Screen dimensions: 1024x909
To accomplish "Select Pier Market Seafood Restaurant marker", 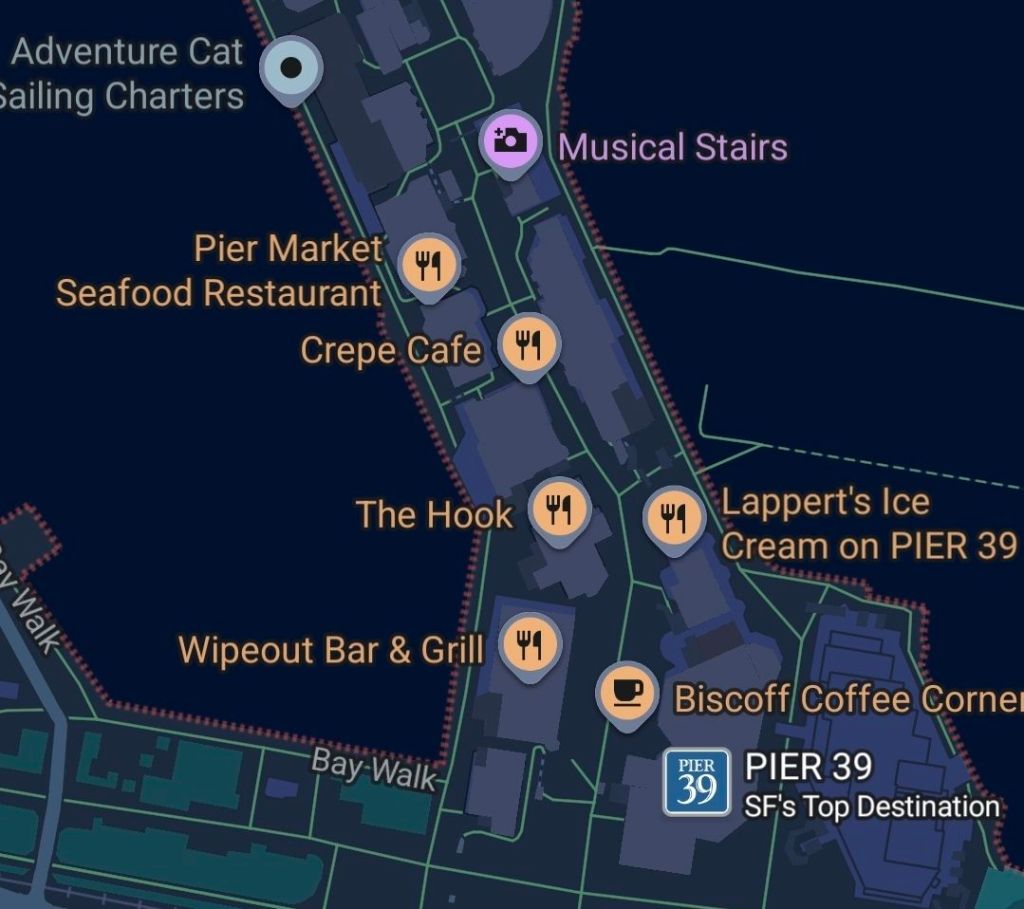I will point(429,265).
